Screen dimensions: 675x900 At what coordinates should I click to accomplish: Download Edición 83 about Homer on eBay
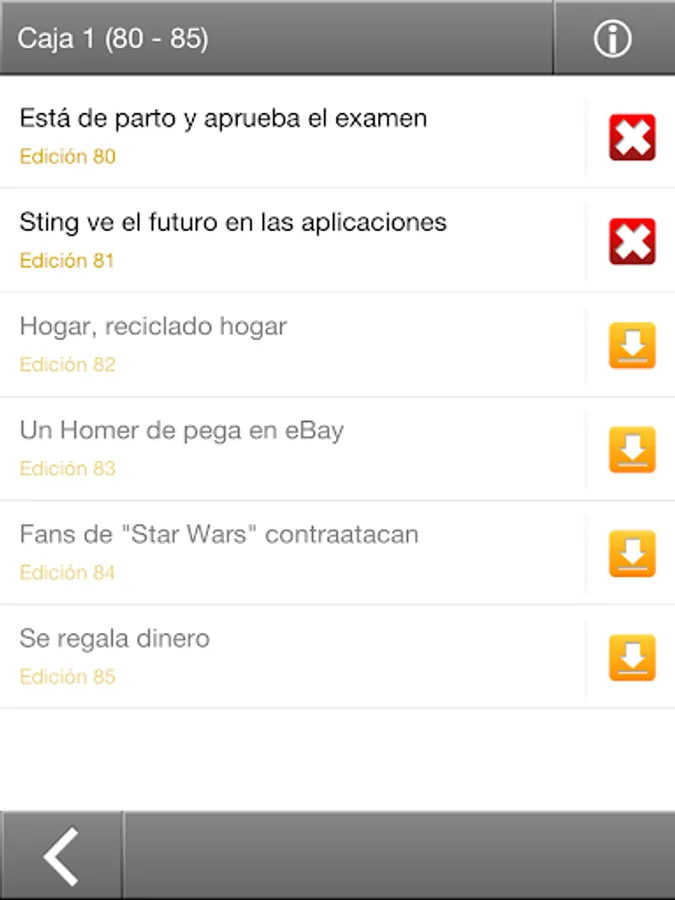point(632,450)
